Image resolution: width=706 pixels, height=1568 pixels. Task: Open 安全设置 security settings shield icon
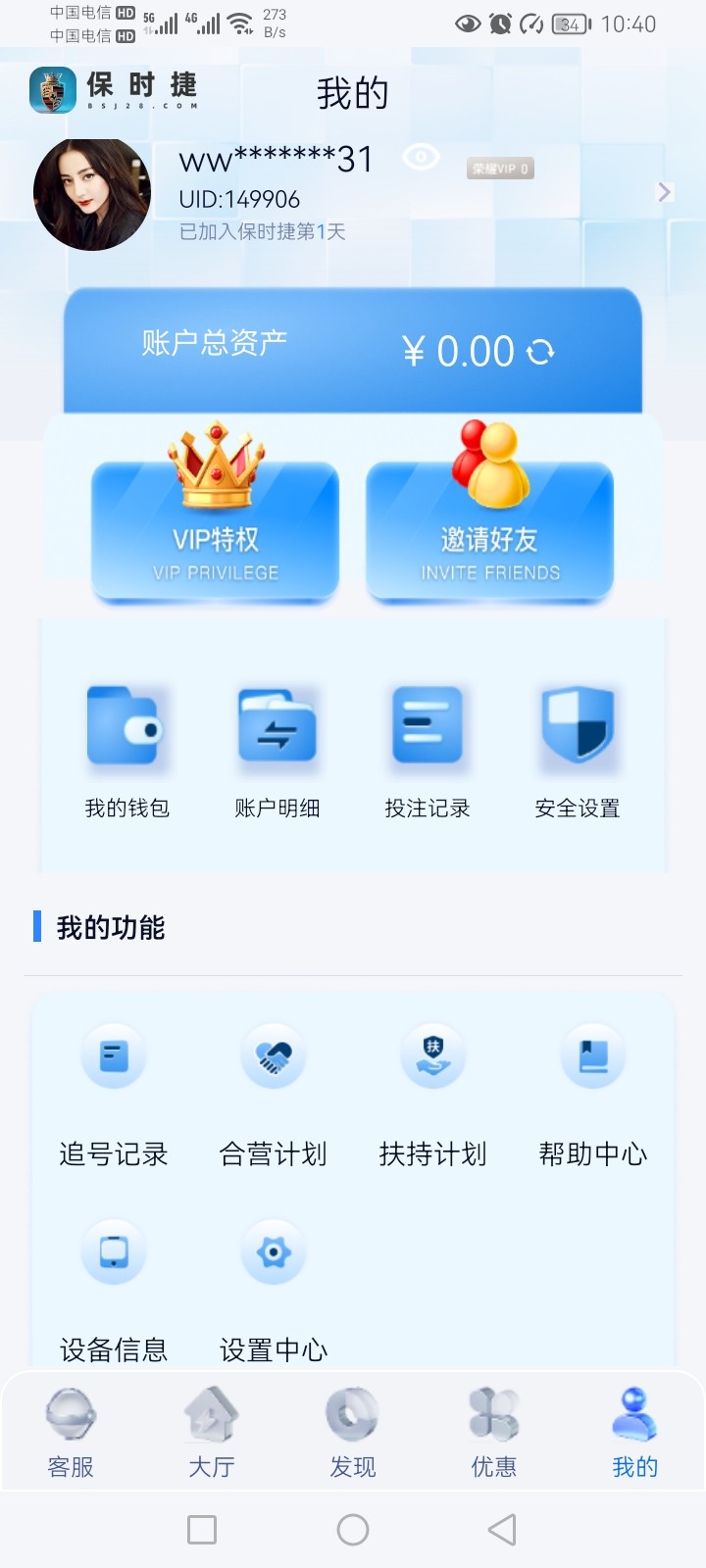point(577,725)
